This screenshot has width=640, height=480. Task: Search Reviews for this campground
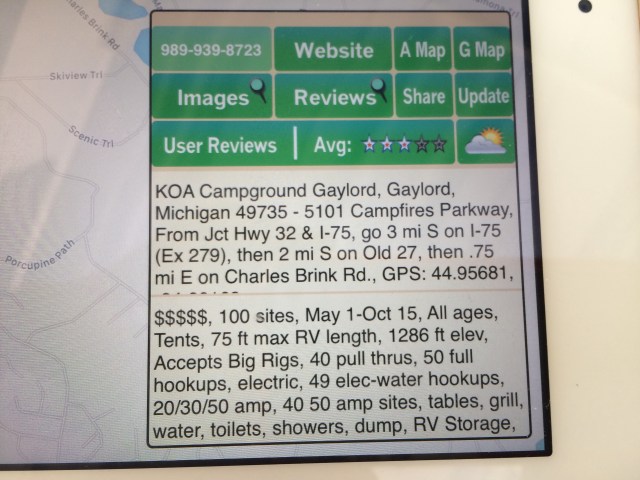coord(333,97)
